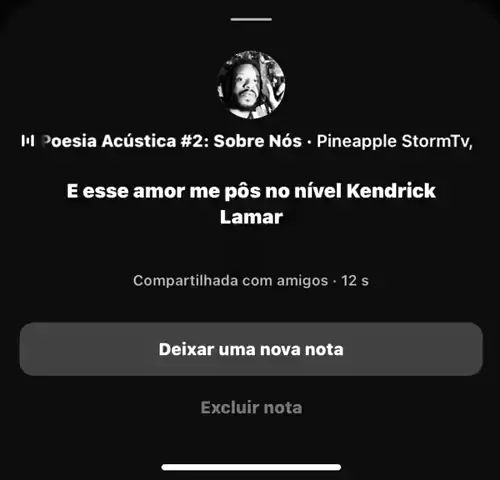Tap Deixar uma nova nota button

[251, 349]
